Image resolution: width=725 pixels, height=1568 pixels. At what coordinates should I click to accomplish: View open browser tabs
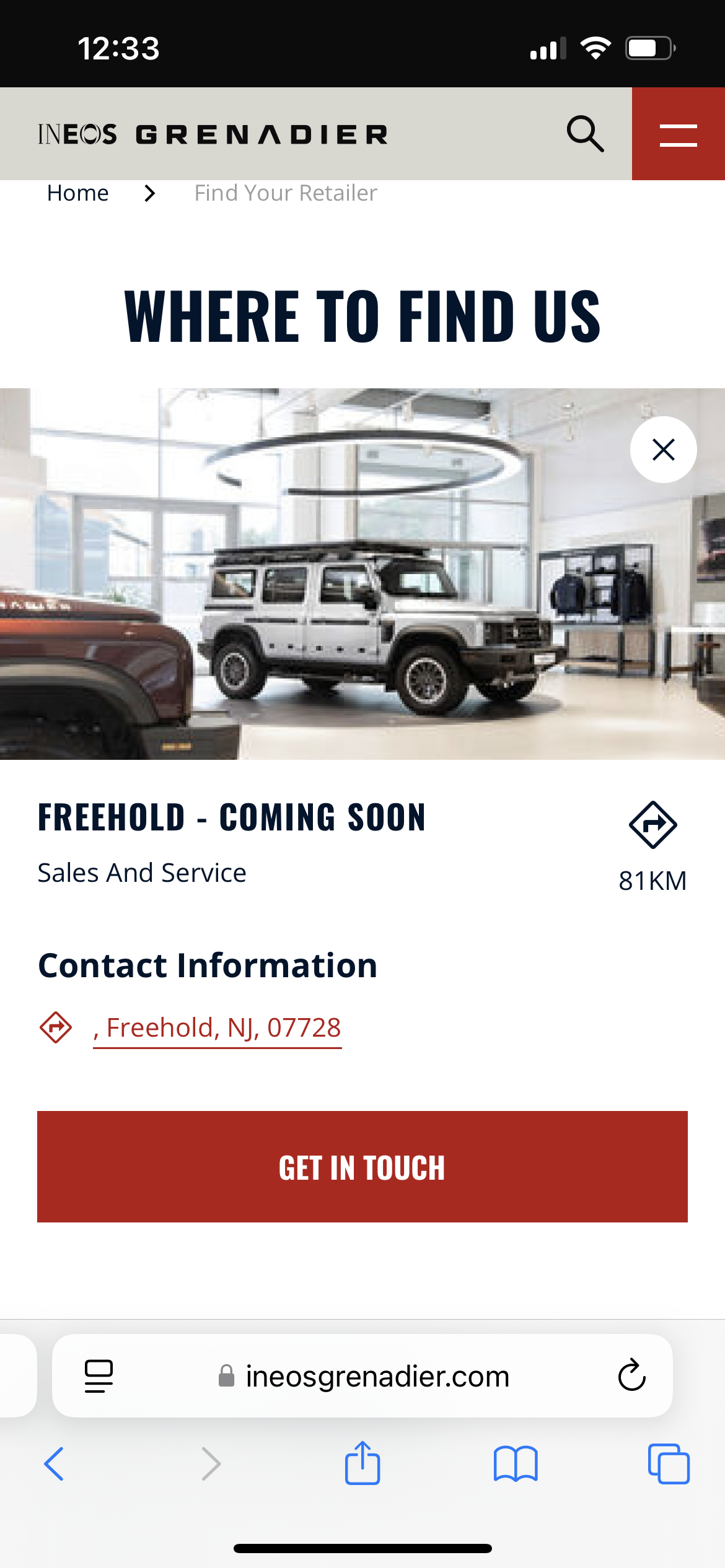[668, 1464]
